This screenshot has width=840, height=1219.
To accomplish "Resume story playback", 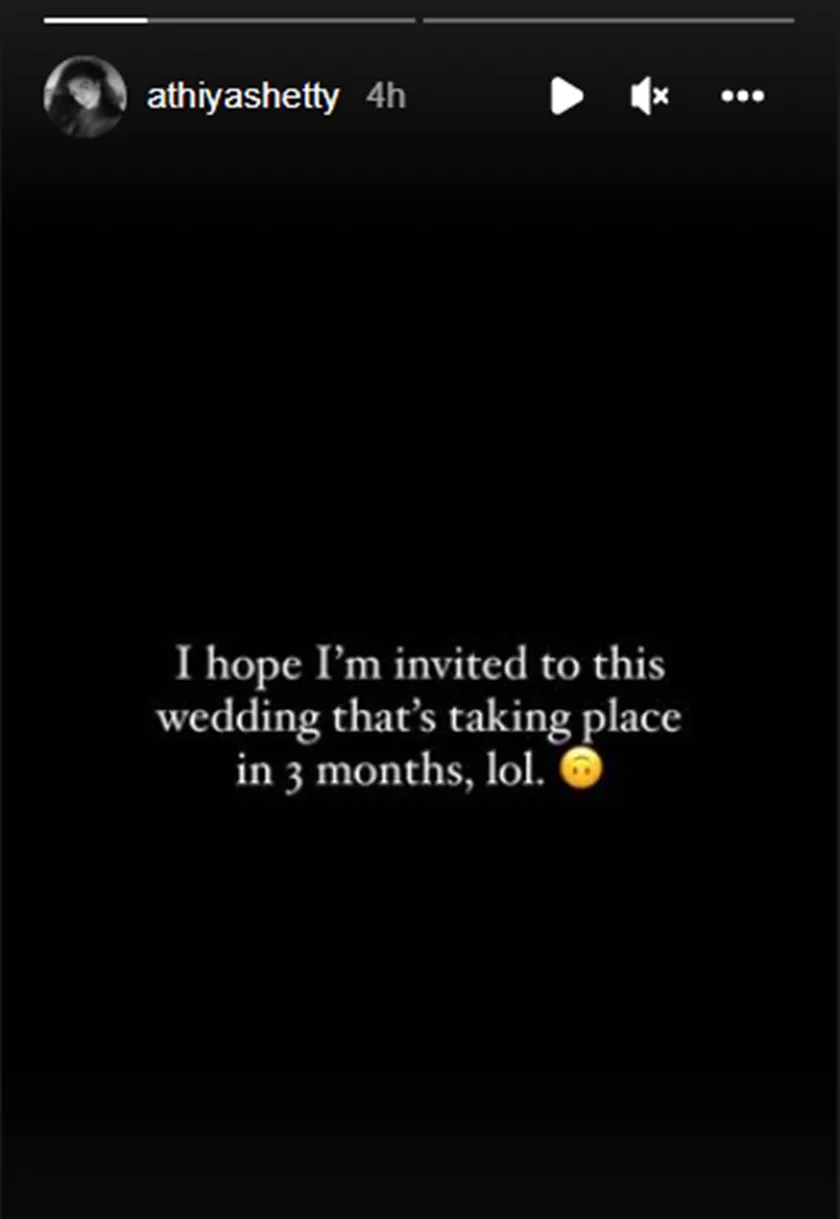I will tap(566, 97).
